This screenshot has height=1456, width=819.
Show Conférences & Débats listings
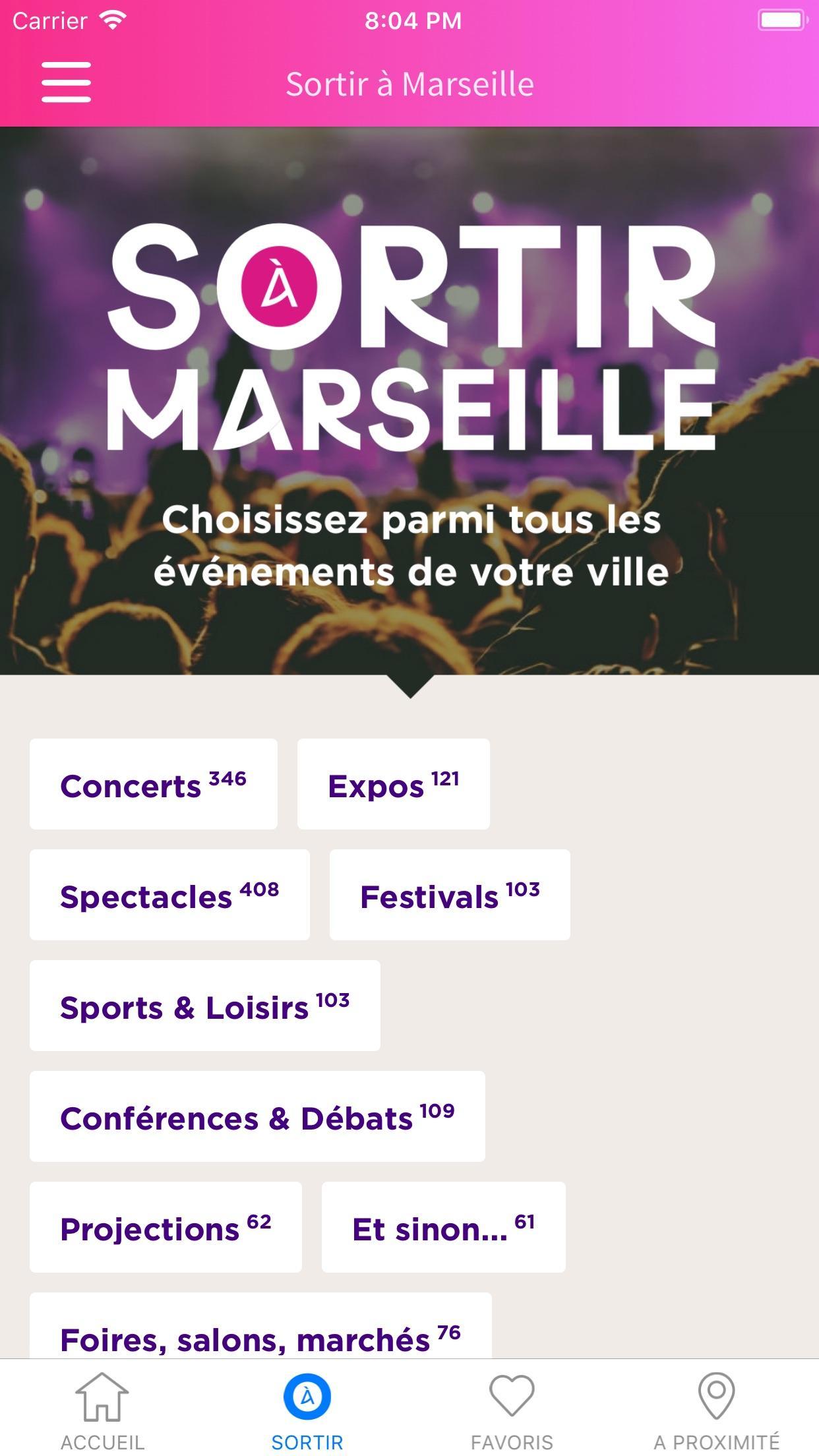click(257, 1116)
